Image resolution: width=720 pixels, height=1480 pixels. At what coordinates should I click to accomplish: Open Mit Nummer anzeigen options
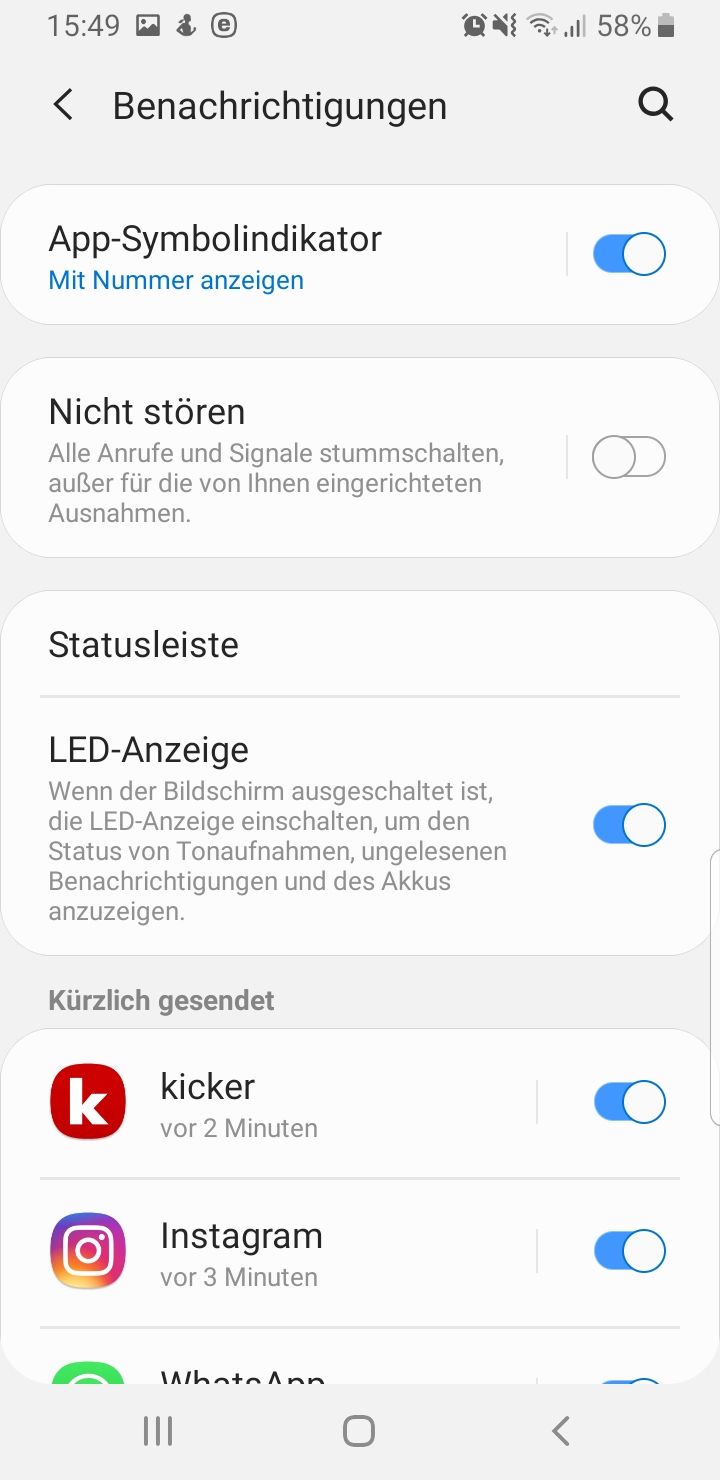[x=176, y=281]
